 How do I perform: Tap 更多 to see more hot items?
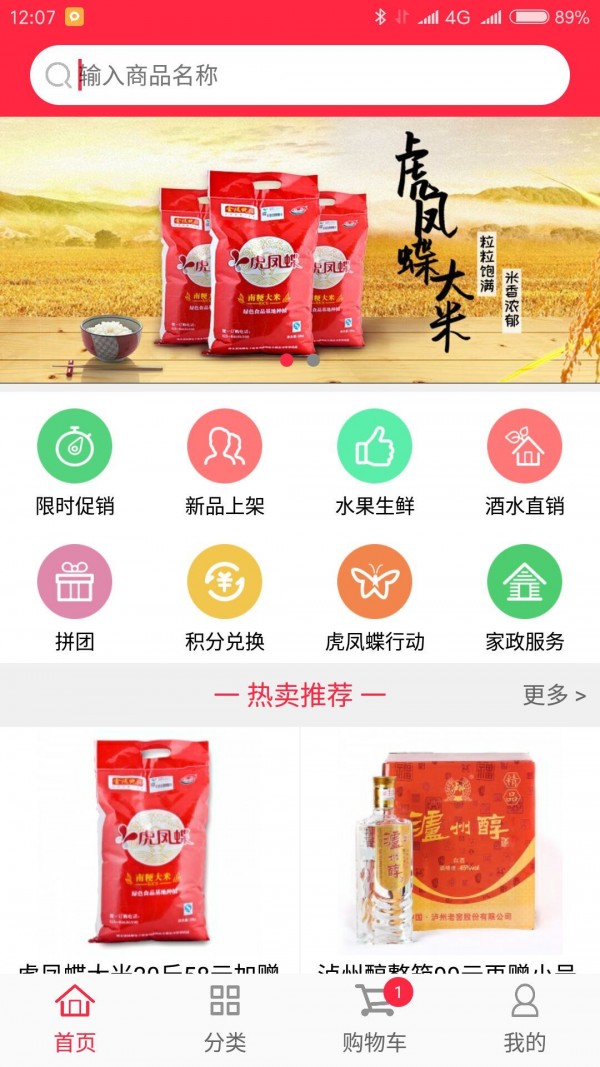(x=554, y=695)
